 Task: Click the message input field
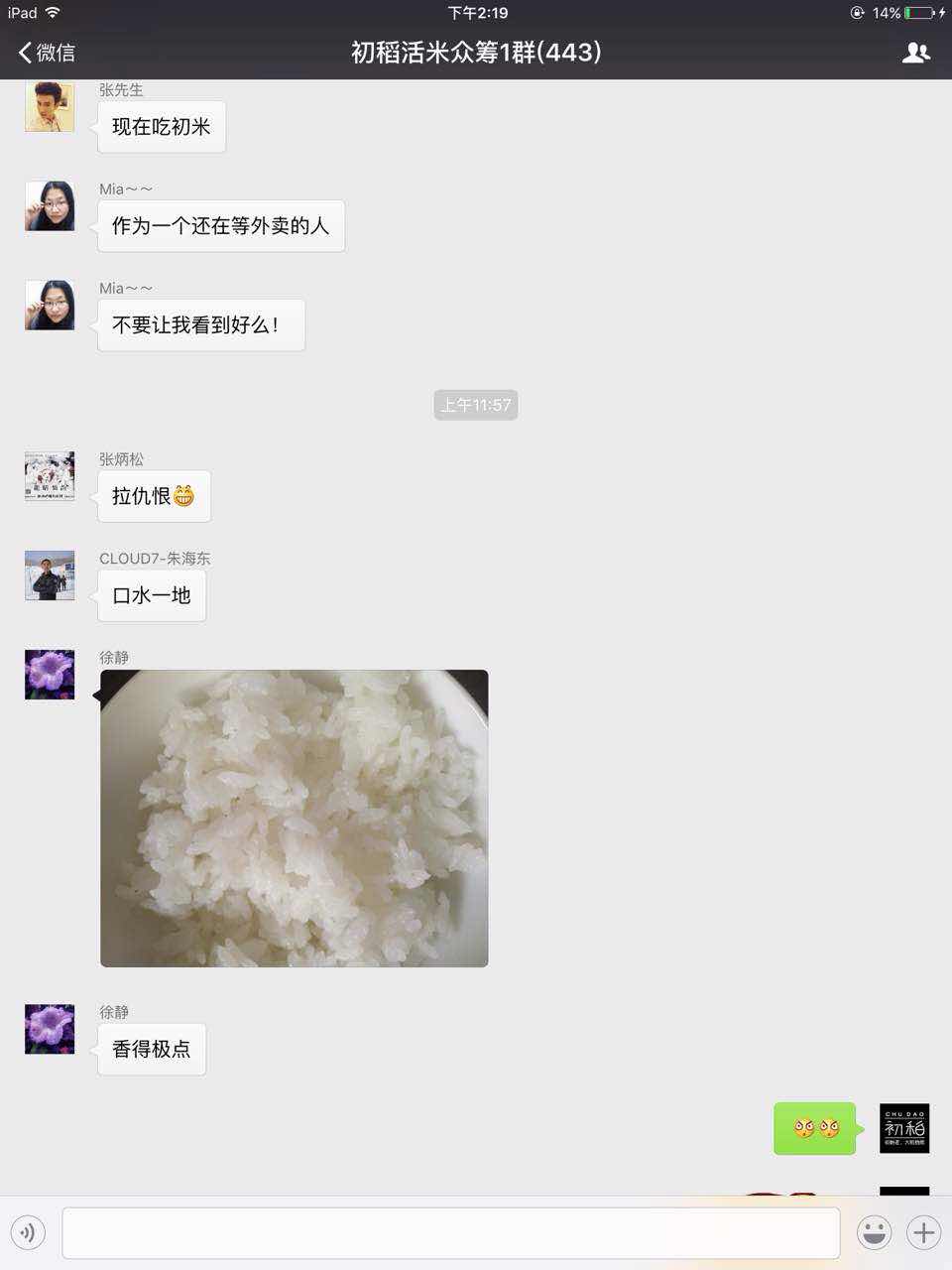click(451, 1232)
